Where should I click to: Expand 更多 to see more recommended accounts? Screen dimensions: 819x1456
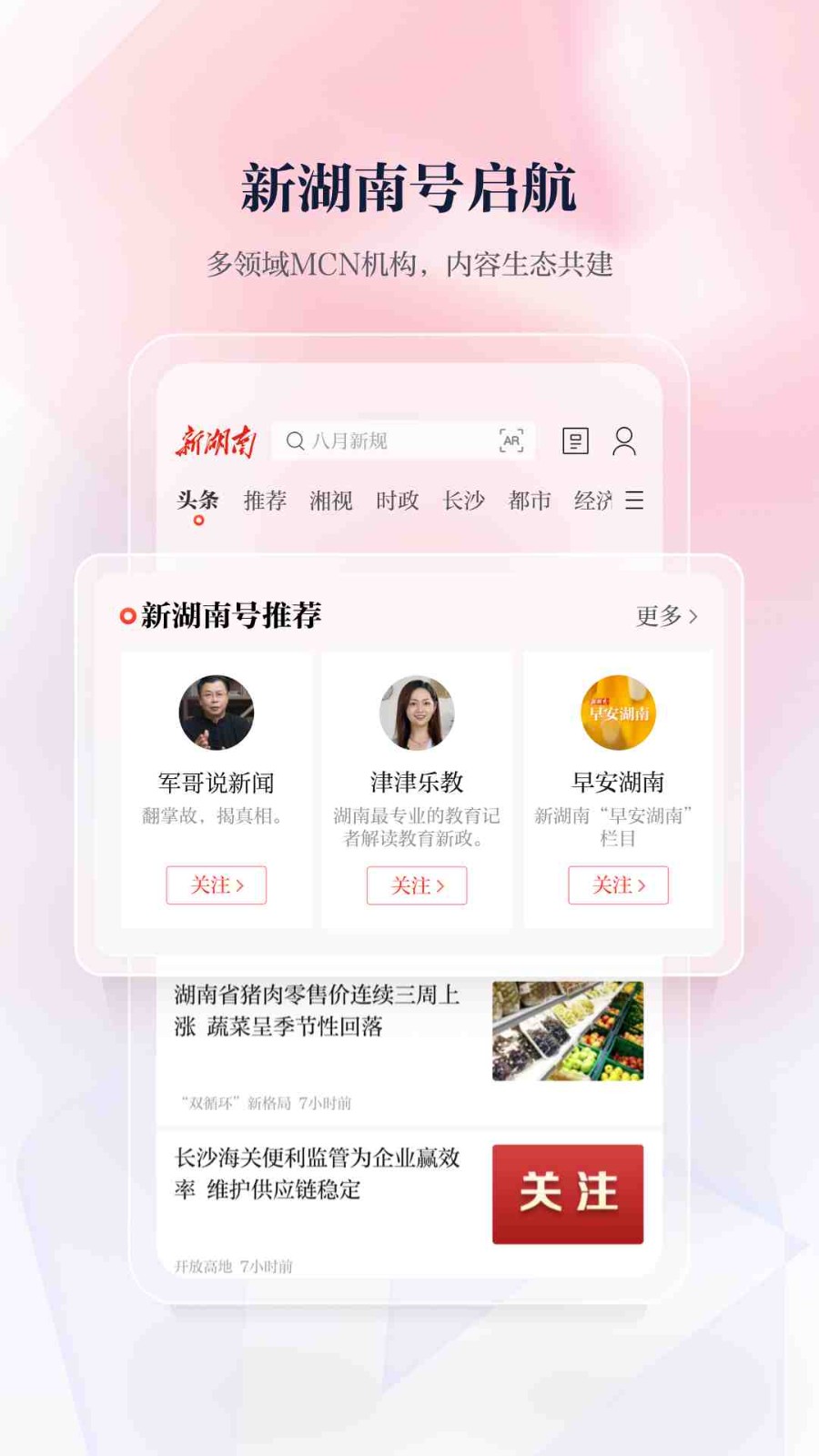click(668, 615)
